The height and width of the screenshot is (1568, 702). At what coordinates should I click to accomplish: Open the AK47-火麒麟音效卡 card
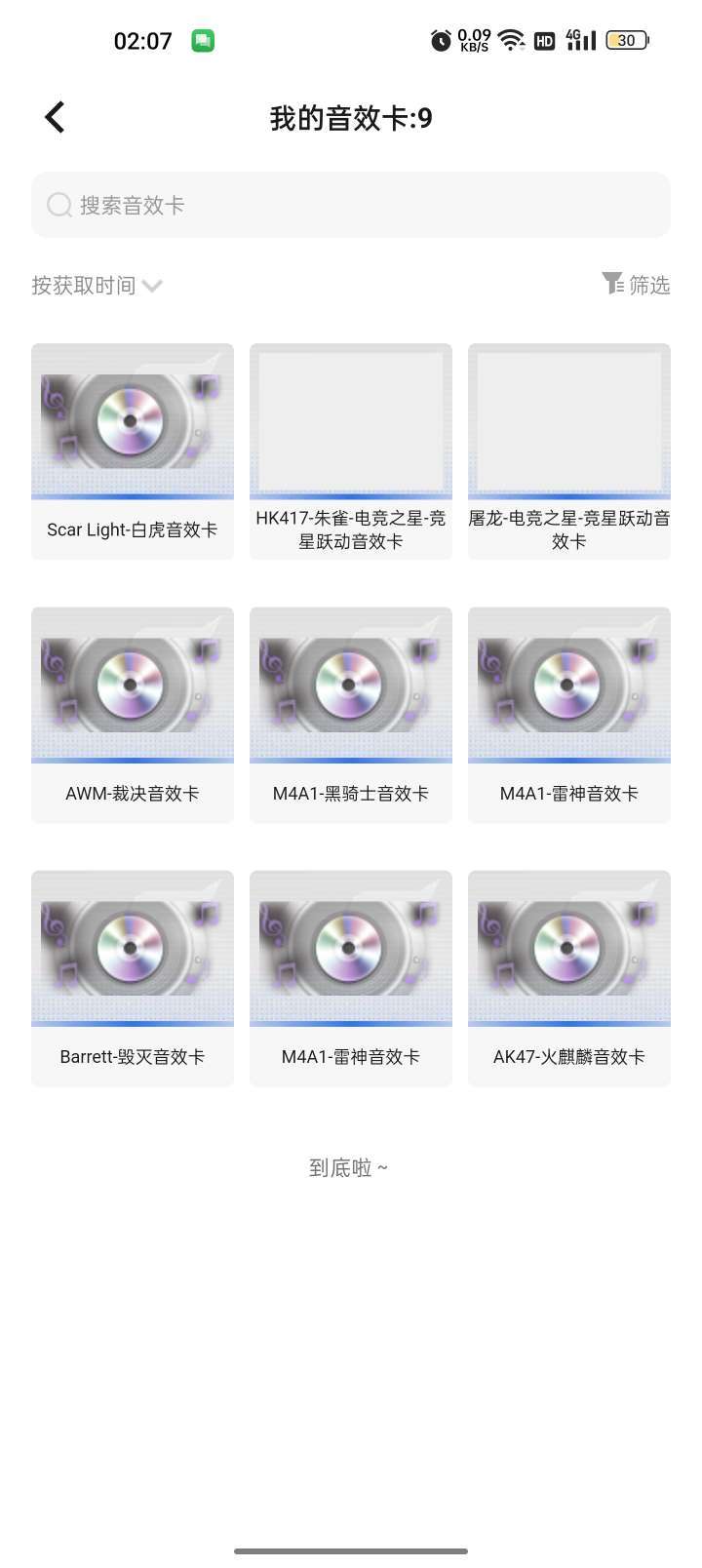(x=568, y=977)
